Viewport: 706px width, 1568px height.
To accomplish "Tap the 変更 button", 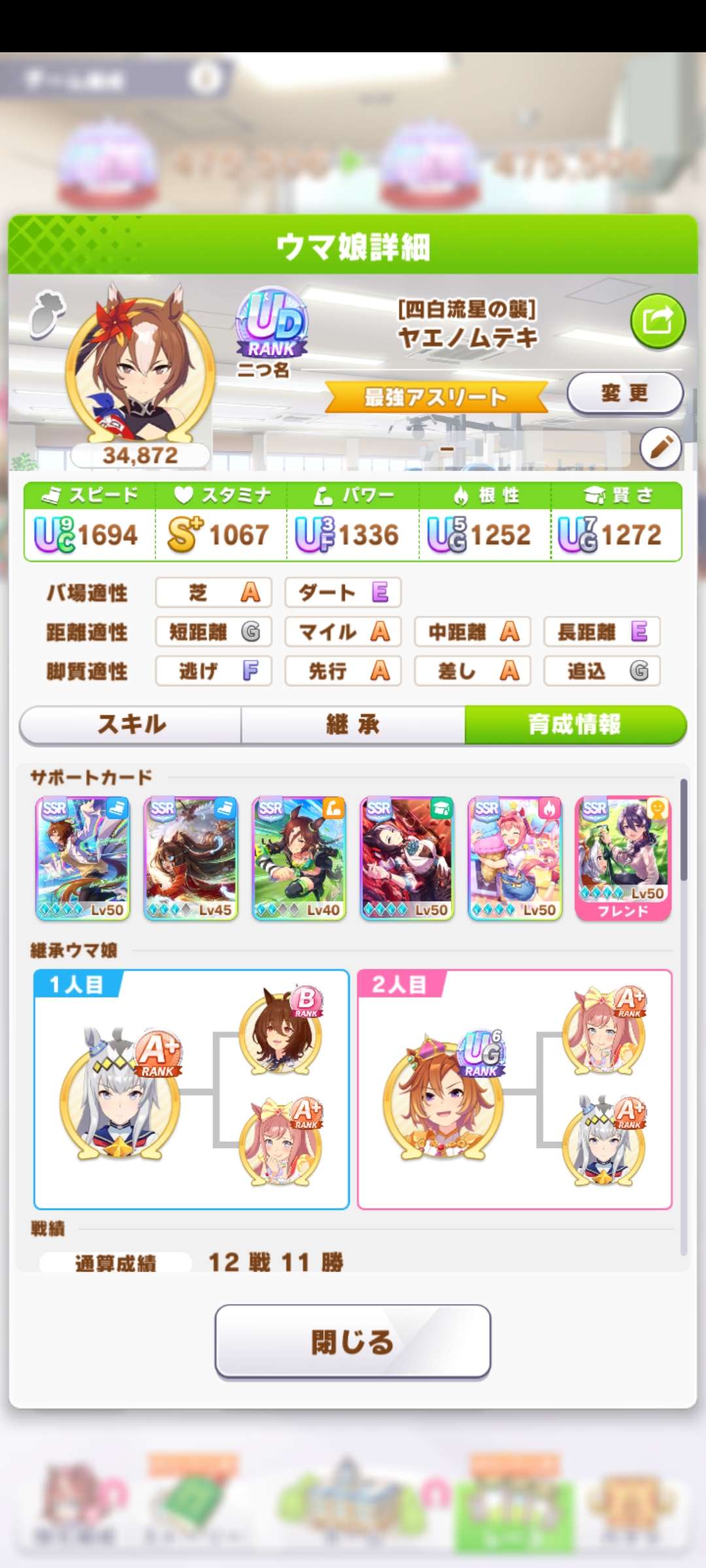I will pyautogui.click(x=624, y=393).
